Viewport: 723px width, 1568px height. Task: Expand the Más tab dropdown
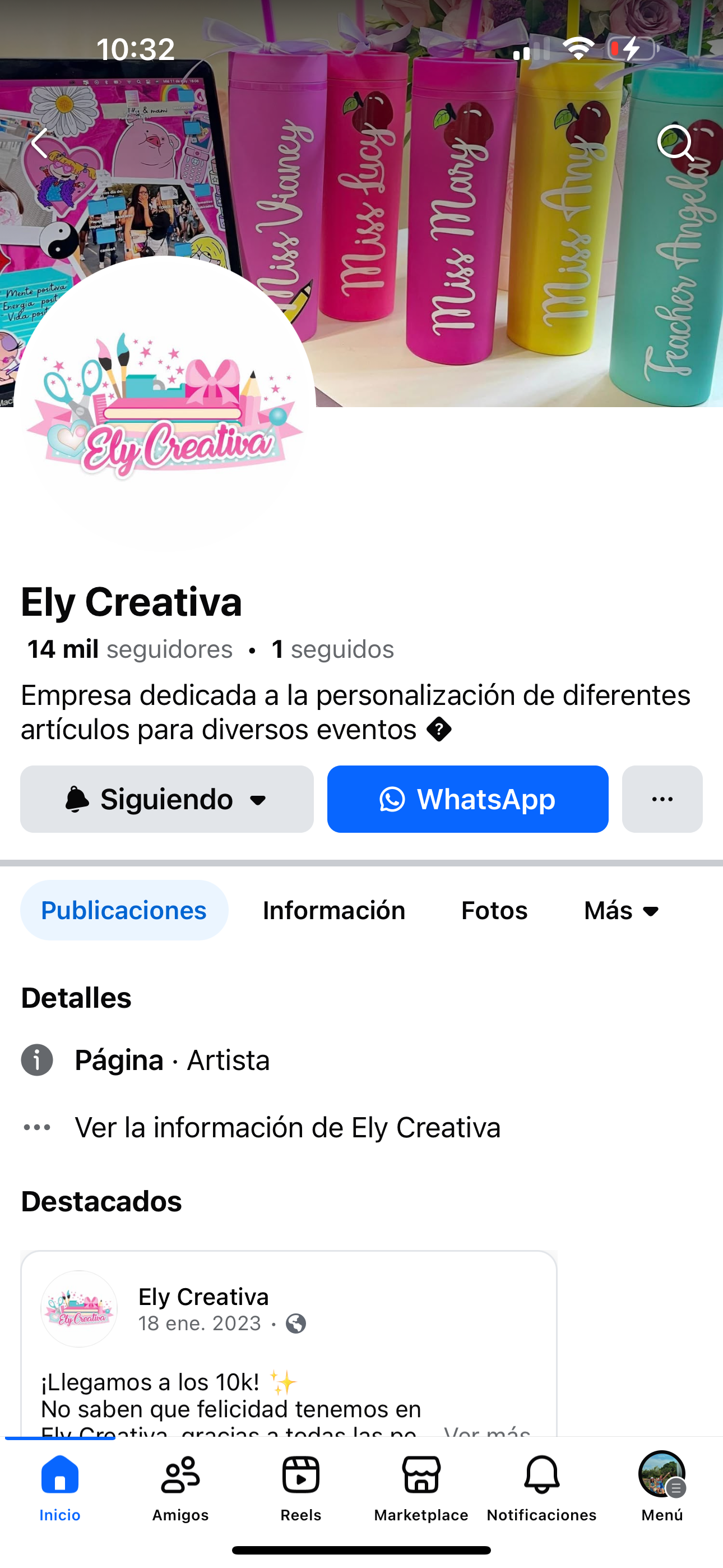(622, 910)
